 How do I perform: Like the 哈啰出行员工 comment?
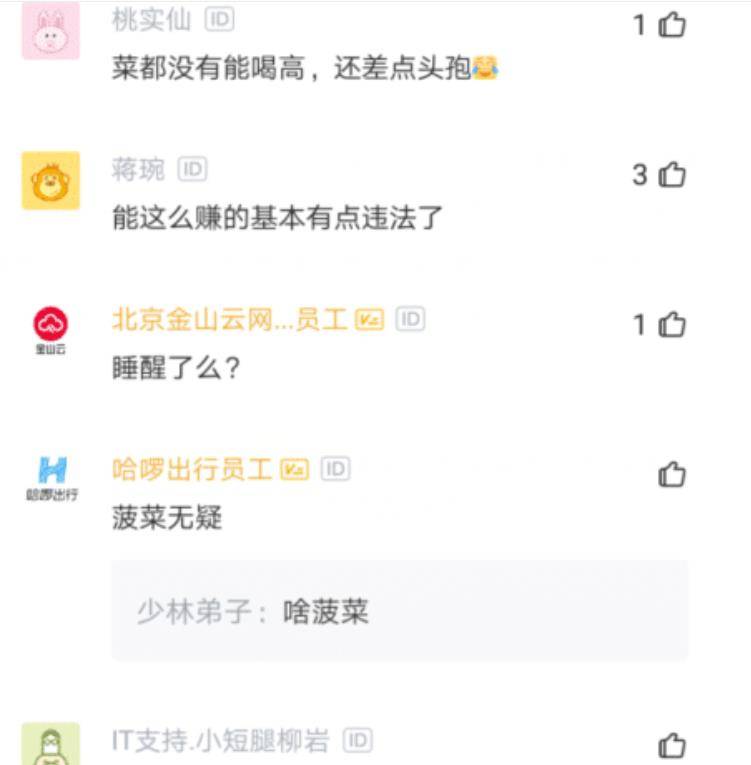(673, 475)
